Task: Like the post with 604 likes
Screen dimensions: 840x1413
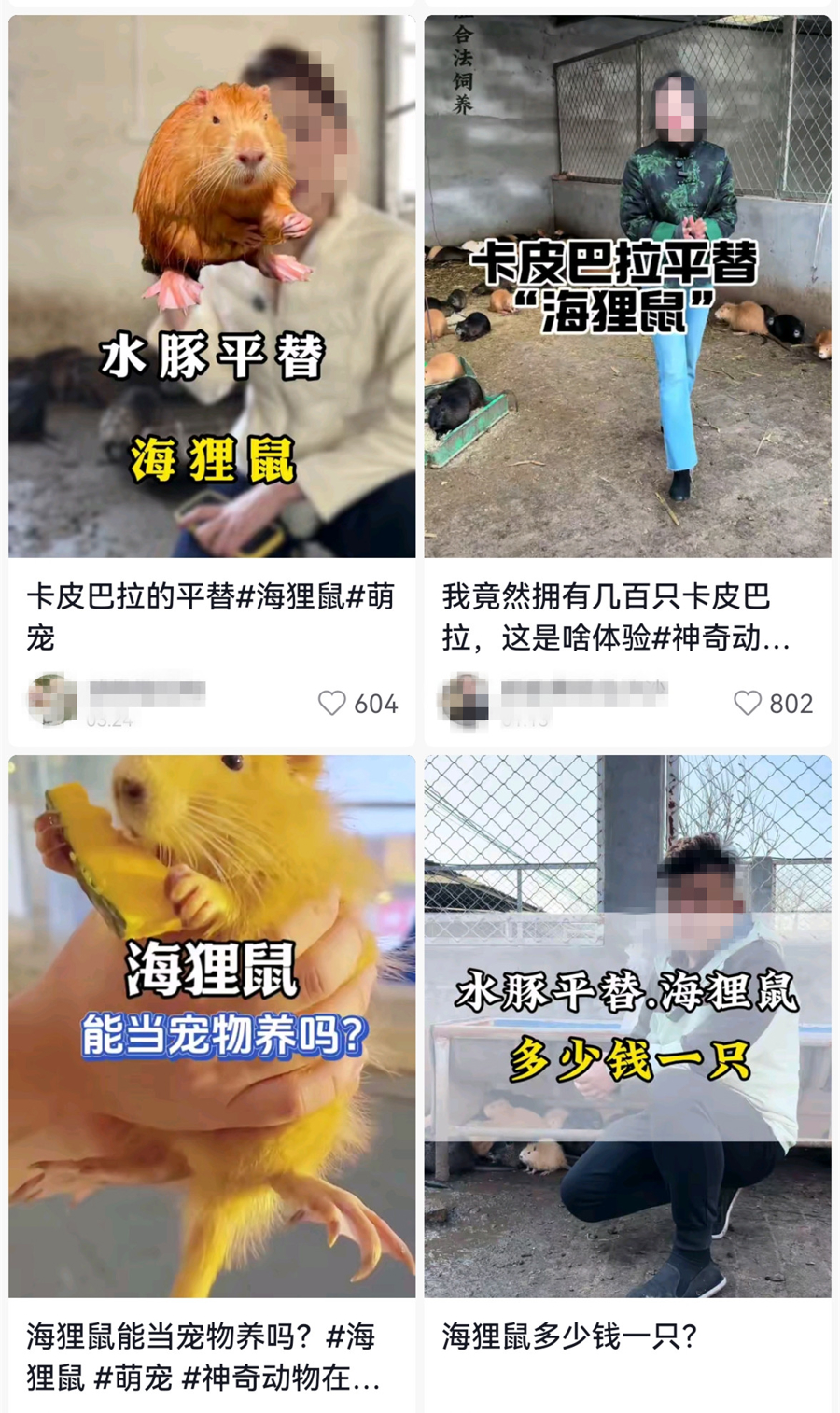Action: [332, 703]
